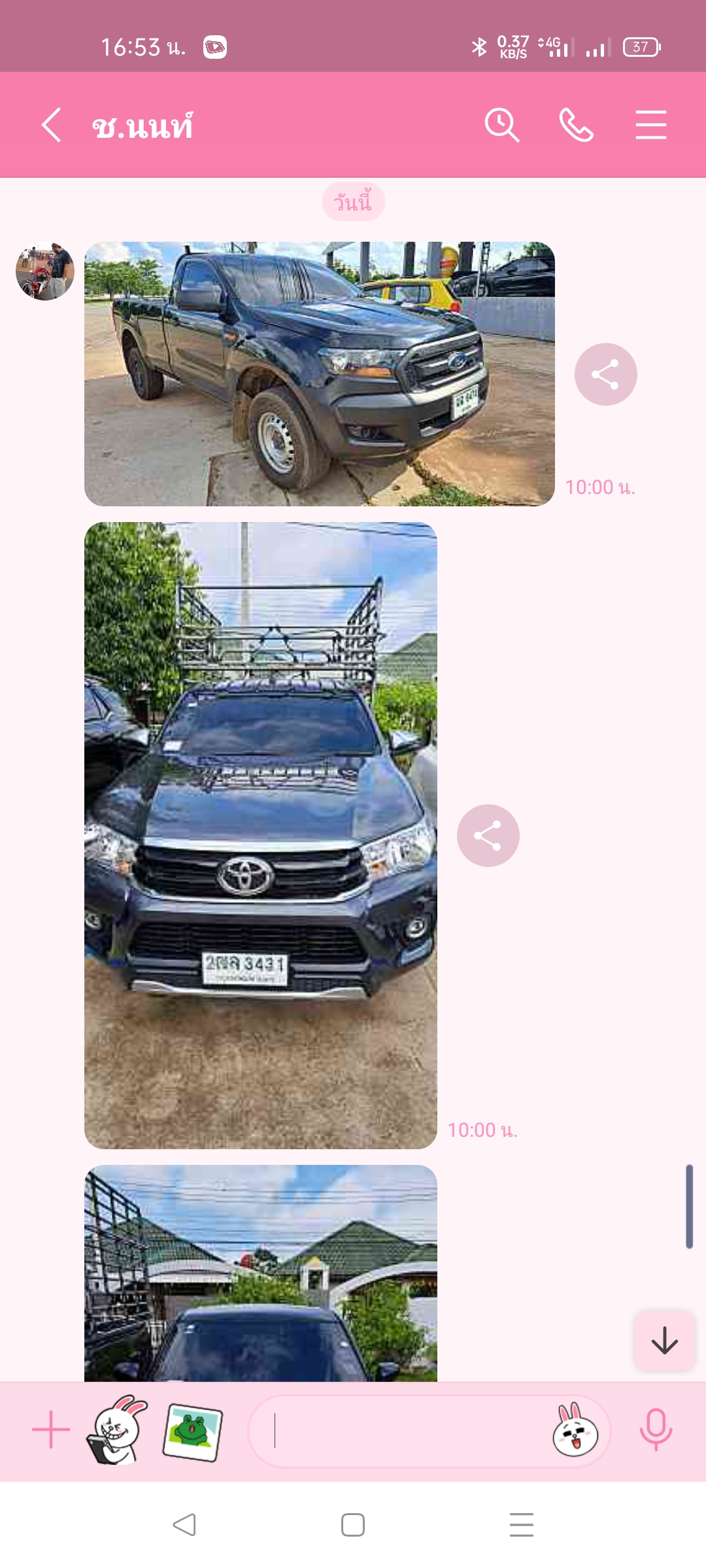Open the plus attachment menu
The image size is (706, 1568).
tap(51, 1429)
